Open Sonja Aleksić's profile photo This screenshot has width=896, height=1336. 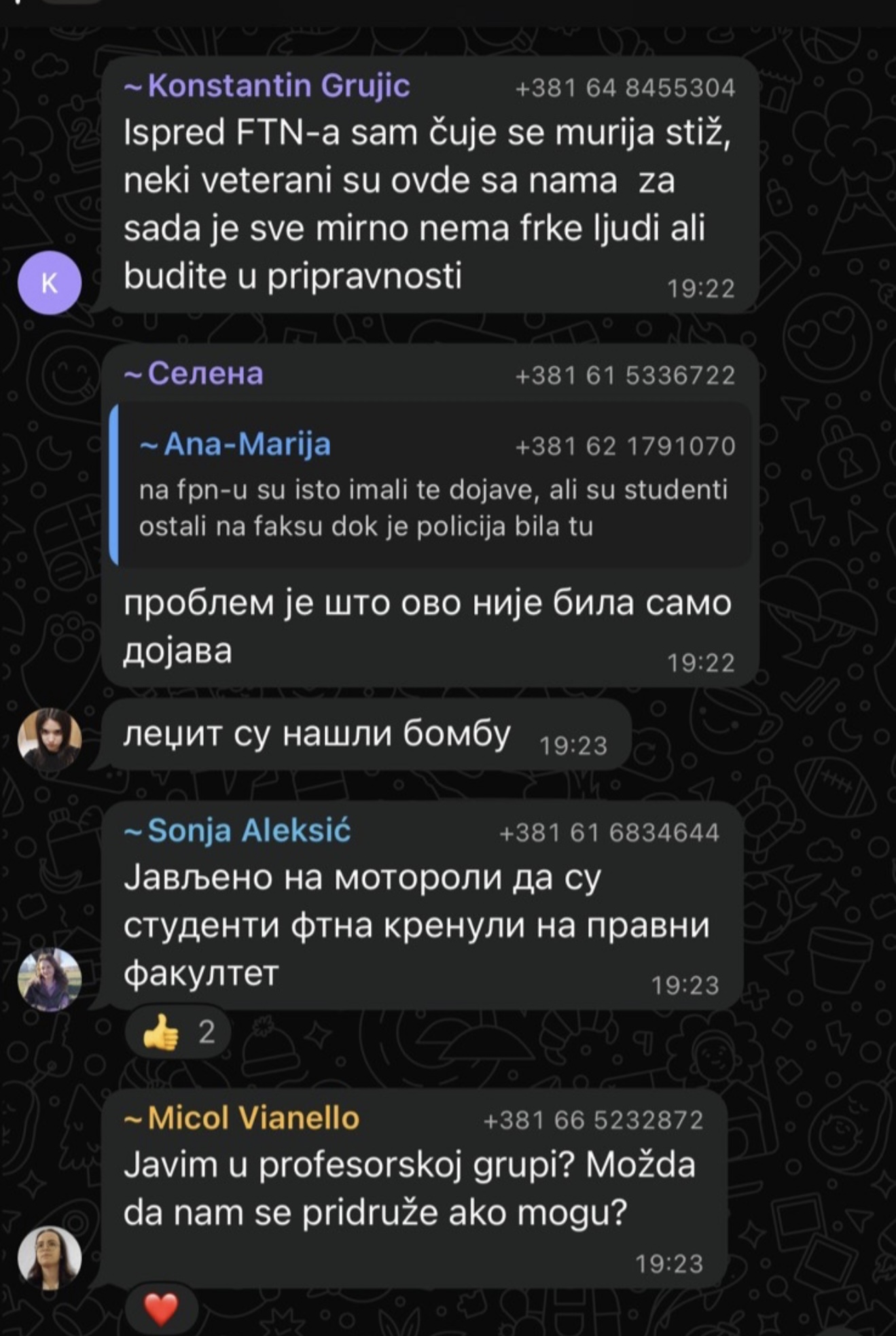point(50,979)
